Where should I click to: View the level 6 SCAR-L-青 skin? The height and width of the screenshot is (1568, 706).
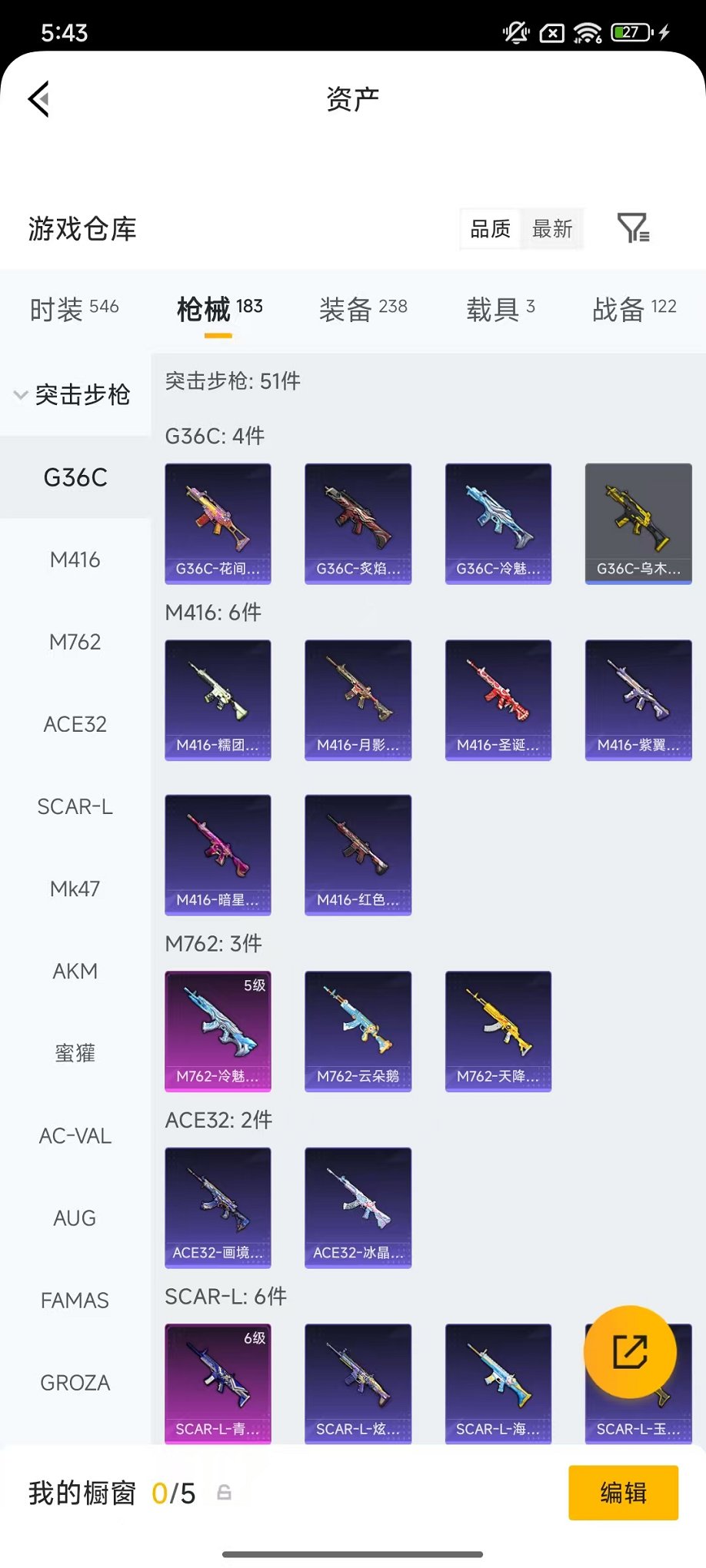(218, 1384)
